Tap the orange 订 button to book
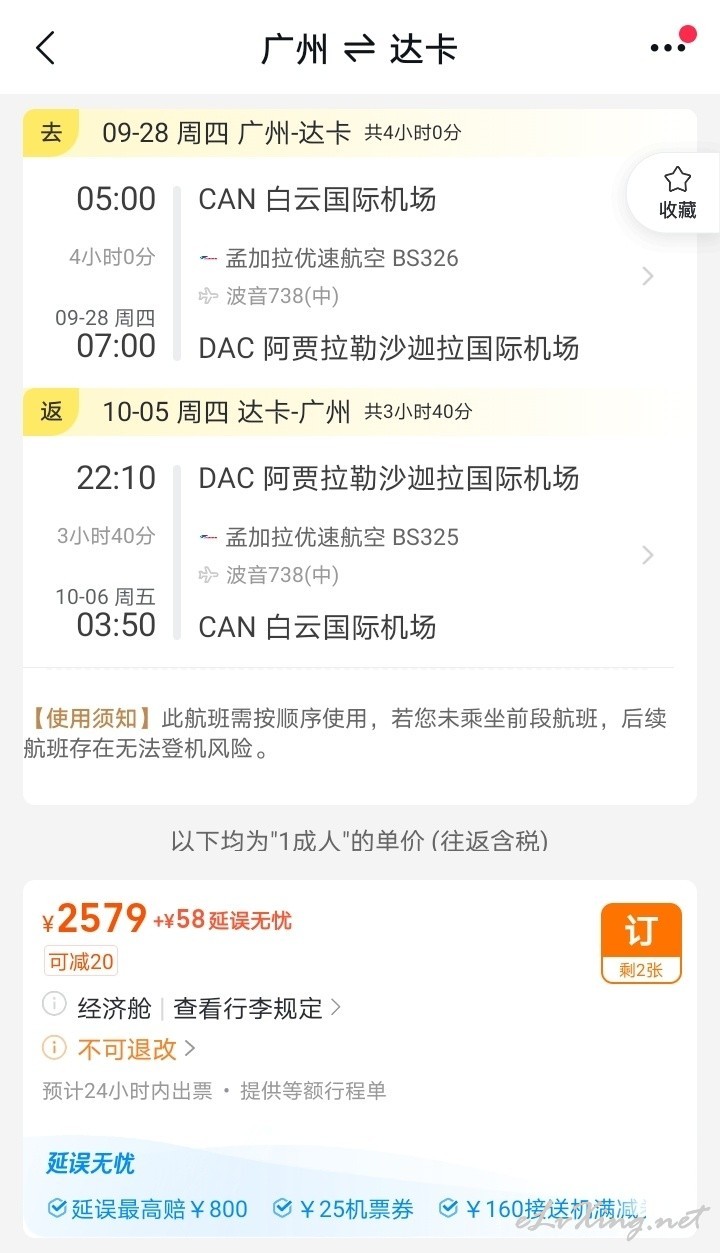The height and width of the screenshot is (1253, 720). pyautogui.click(x=641, y=943)
